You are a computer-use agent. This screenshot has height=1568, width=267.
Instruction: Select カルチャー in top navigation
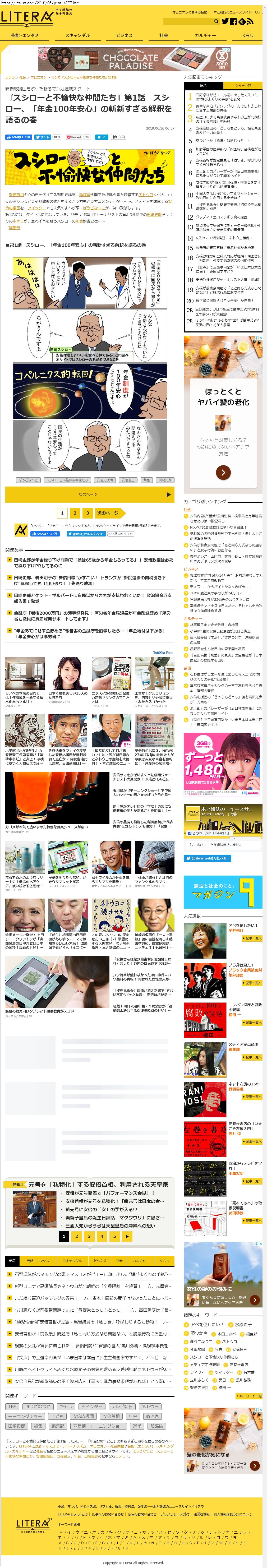point(205,35)
